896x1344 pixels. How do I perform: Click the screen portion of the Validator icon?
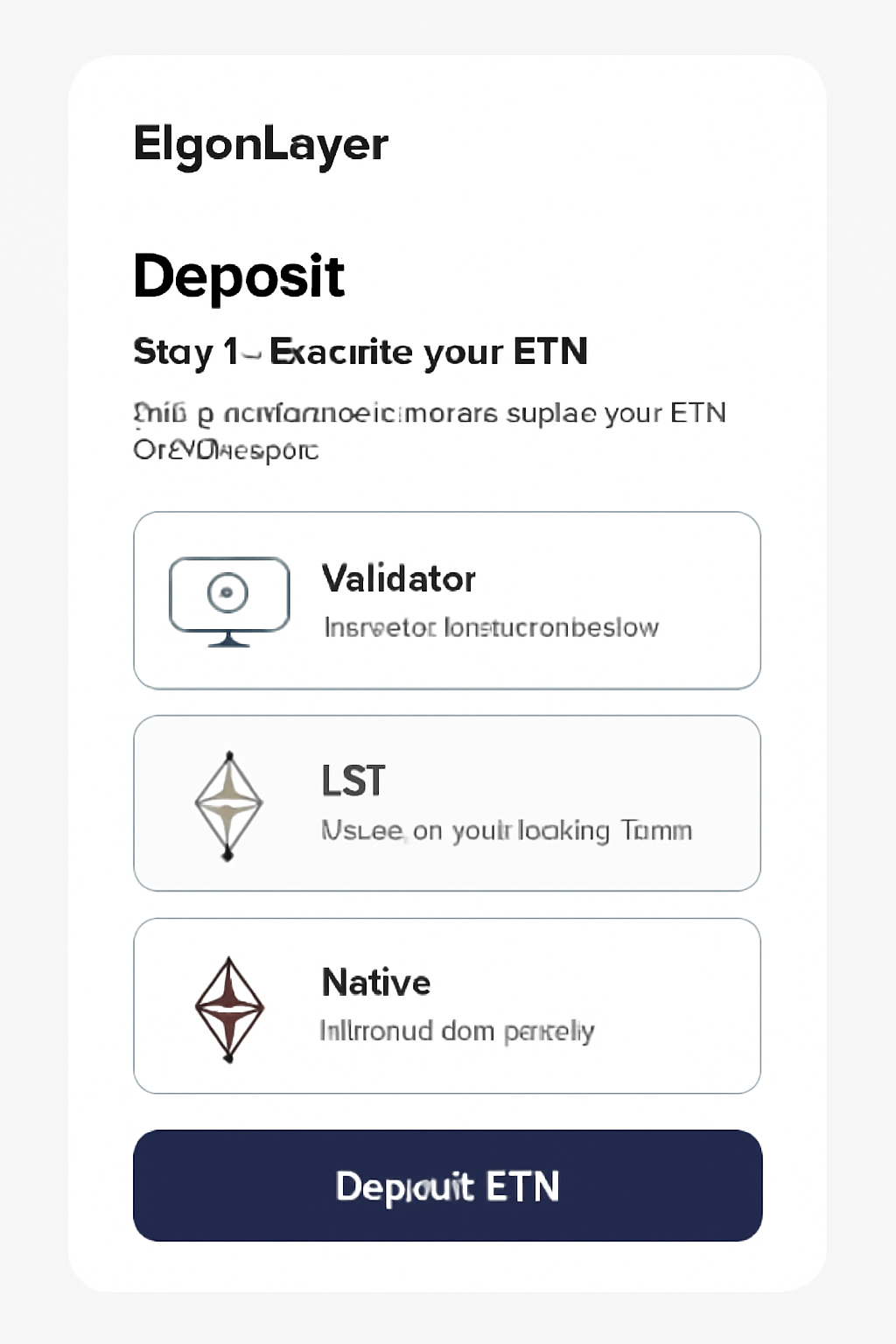click(x=228, y=591)
